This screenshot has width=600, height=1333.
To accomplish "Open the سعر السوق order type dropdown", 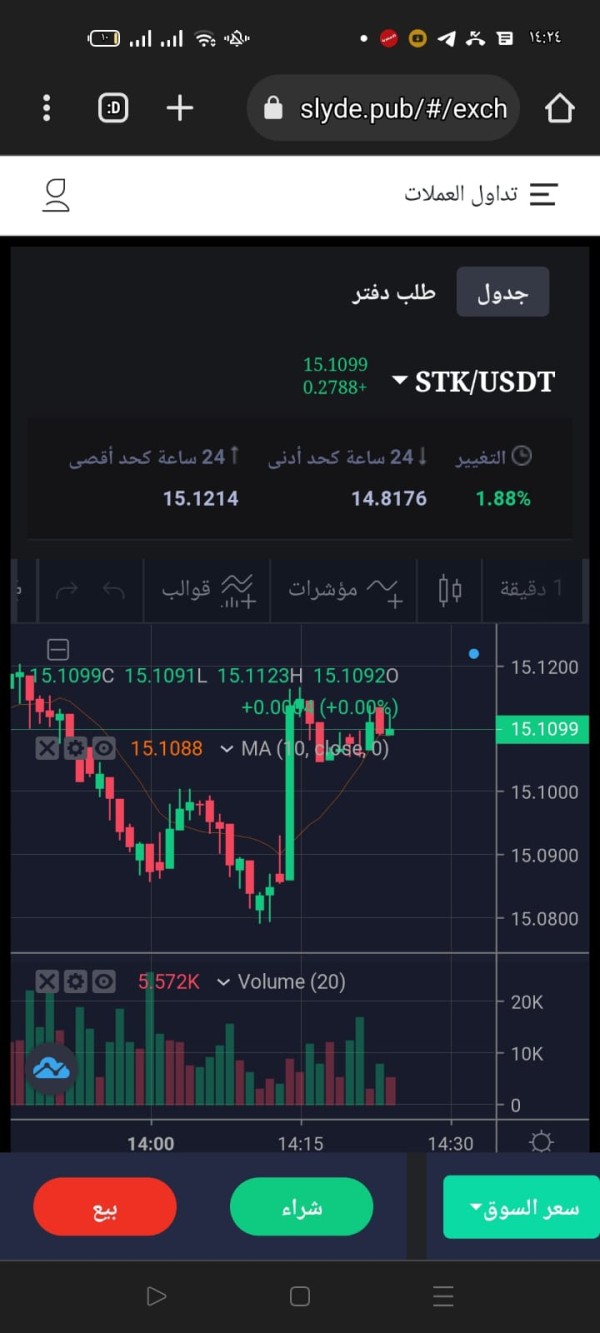I will pos(521,1207).
